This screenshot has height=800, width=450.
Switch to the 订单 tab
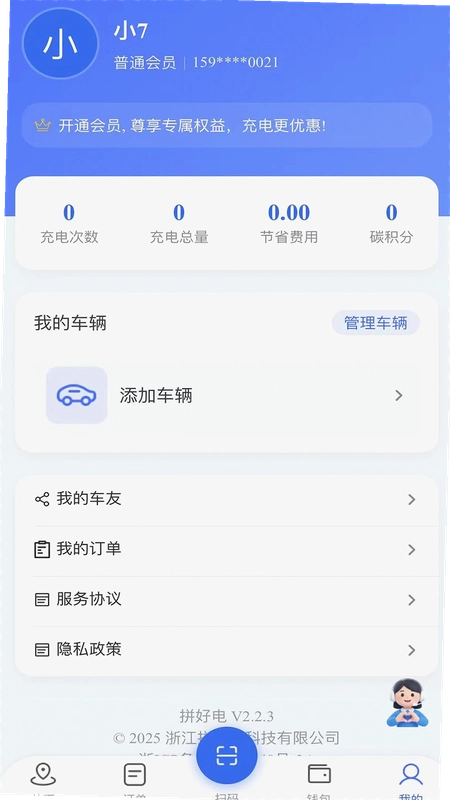tap(135, 780)
